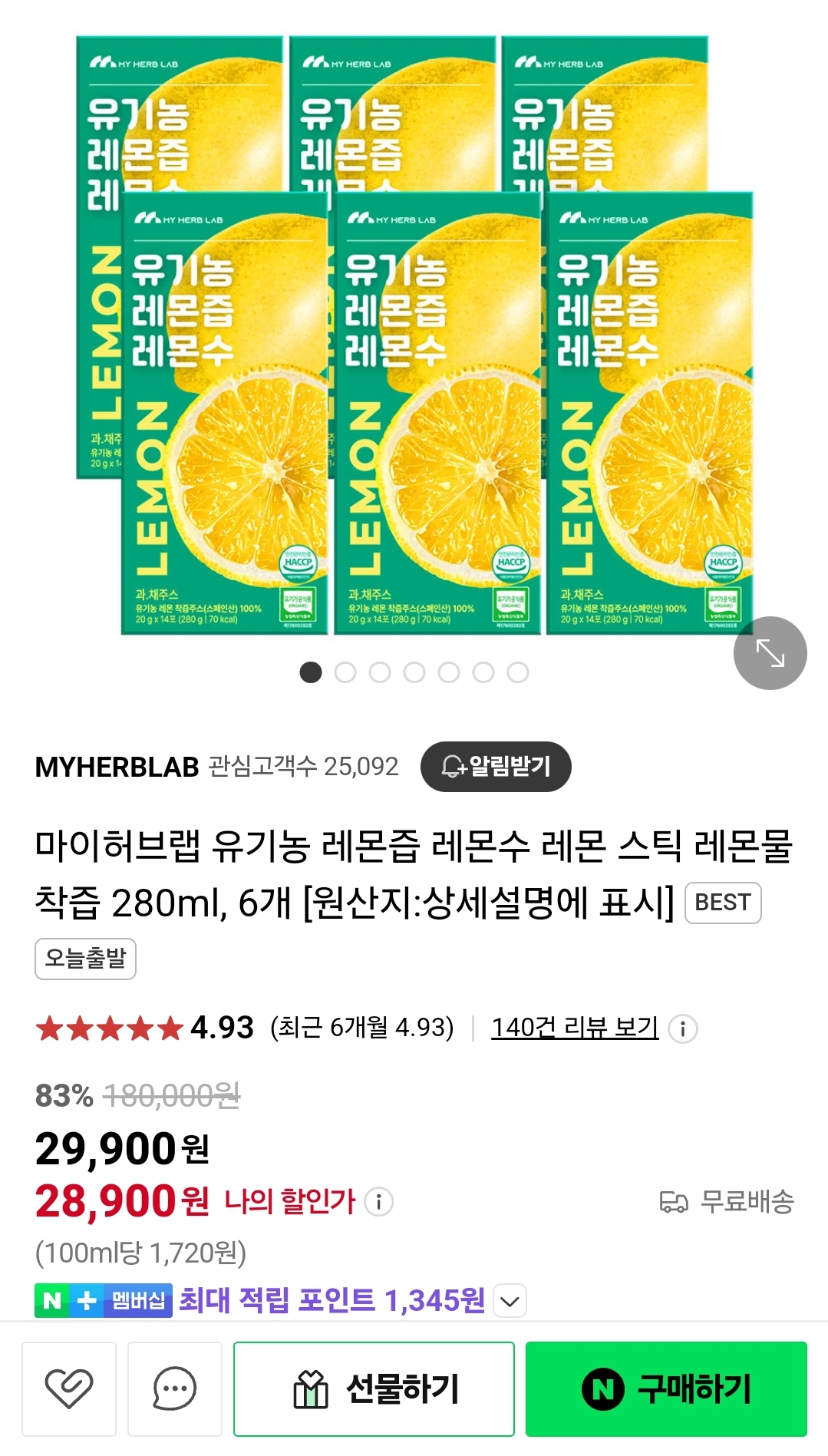Open the main lemon juice product image

pyautogui.click(x=414, y=338)
